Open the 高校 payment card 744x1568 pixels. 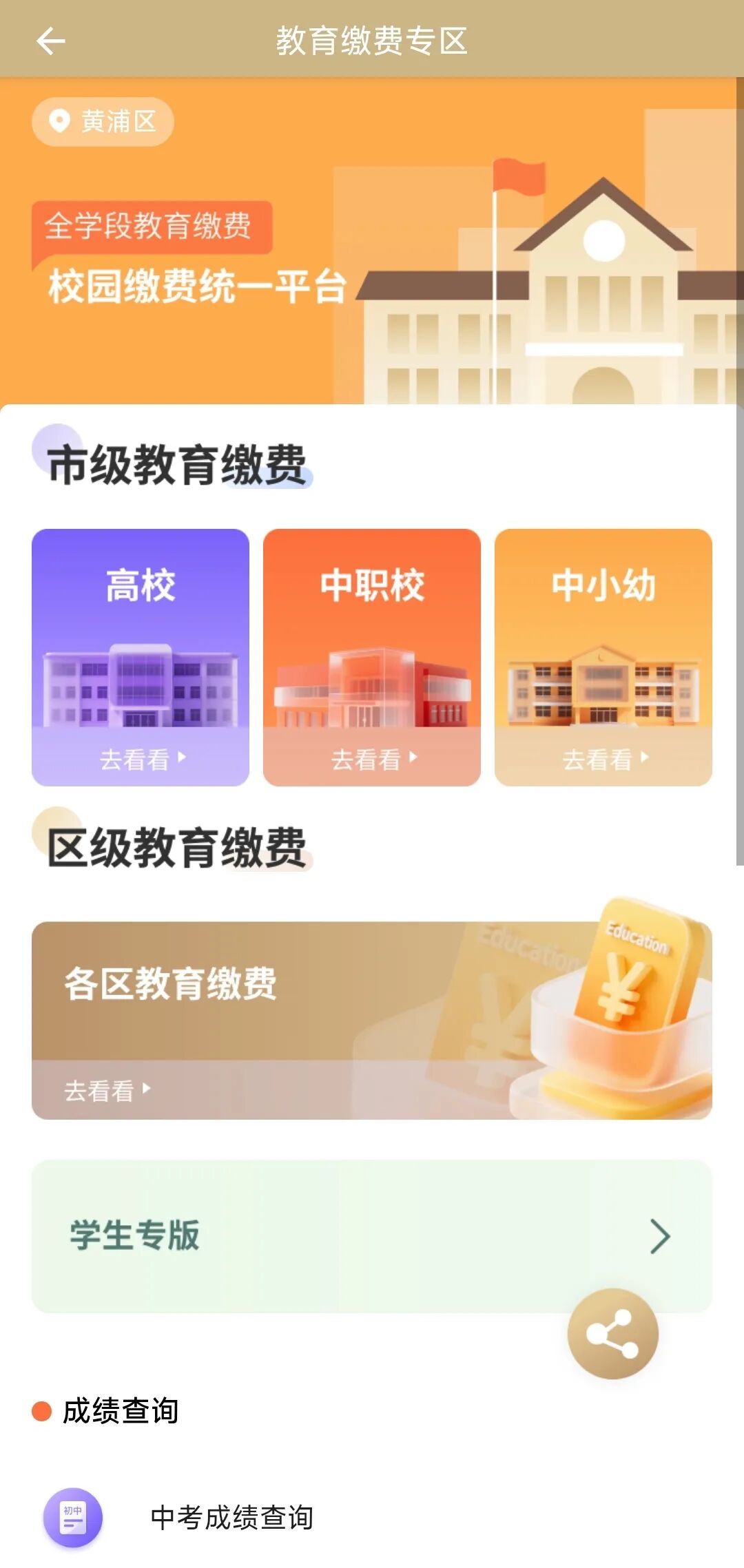[141, 657]
